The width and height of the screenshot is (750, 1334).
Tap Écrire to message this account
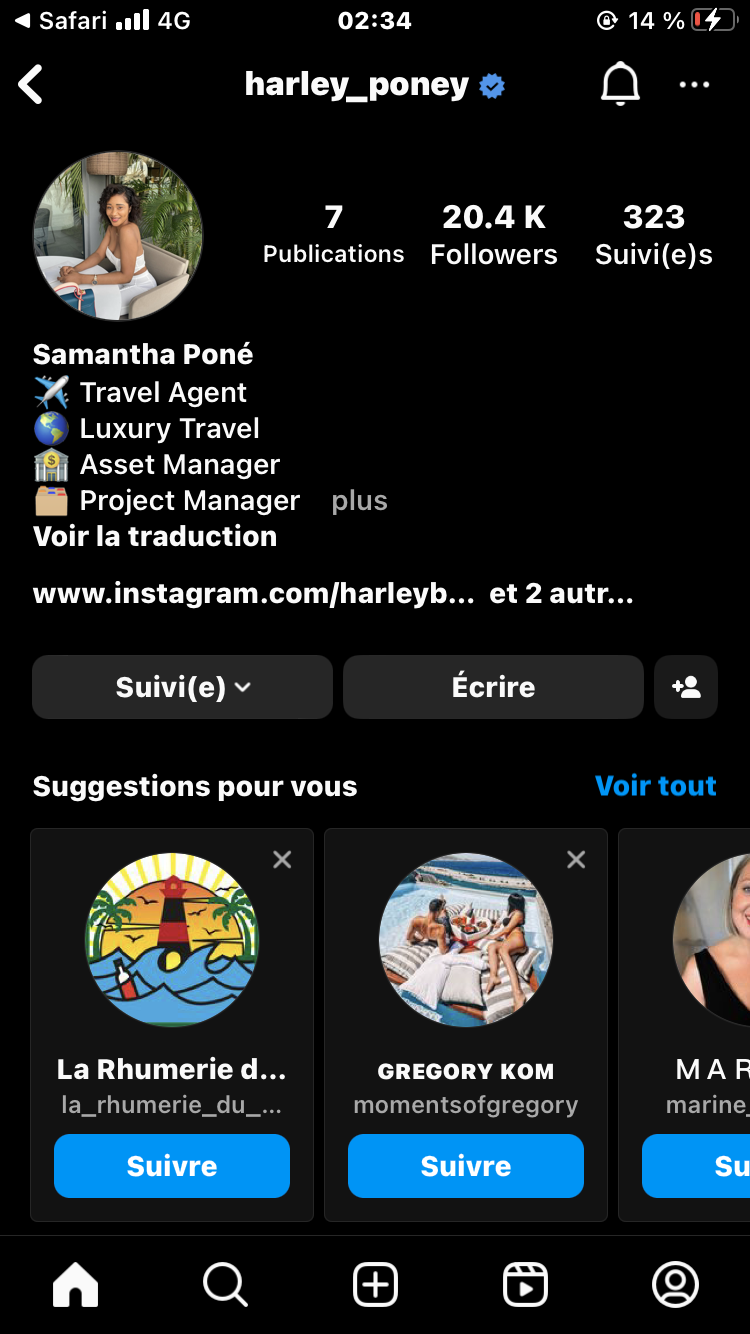493,687
